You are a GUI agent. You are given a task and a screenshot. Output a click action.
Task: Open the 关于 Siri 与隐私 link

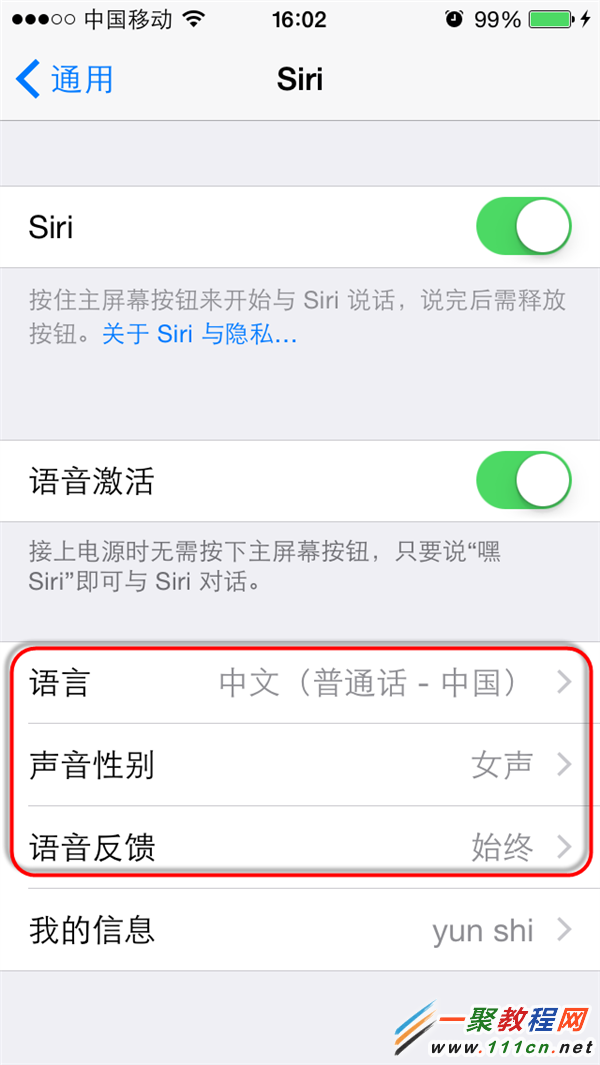pyautogui.click(x=200, y=335)
